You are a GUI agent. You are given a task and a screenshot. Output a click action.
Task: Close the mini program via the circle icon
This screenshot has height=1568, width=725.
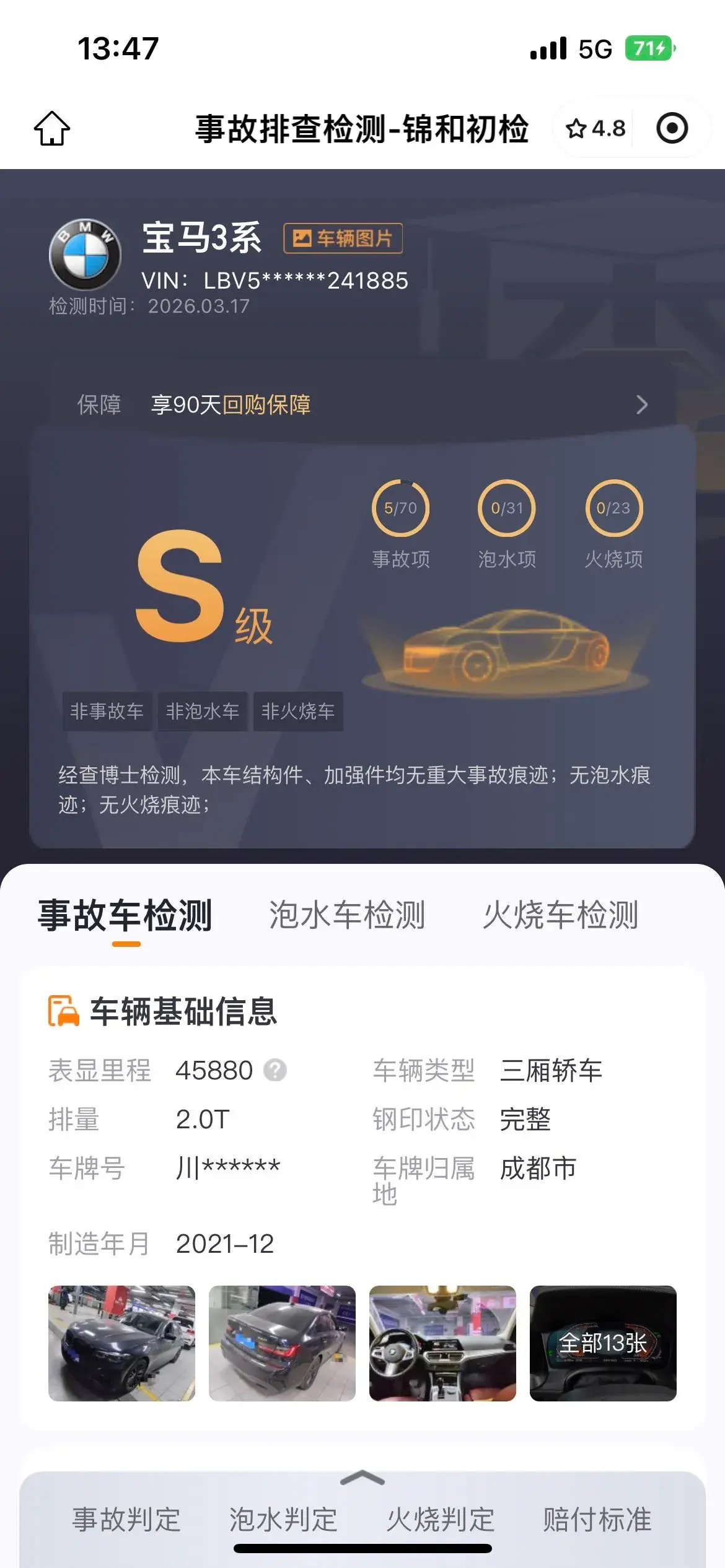[672, 129]
